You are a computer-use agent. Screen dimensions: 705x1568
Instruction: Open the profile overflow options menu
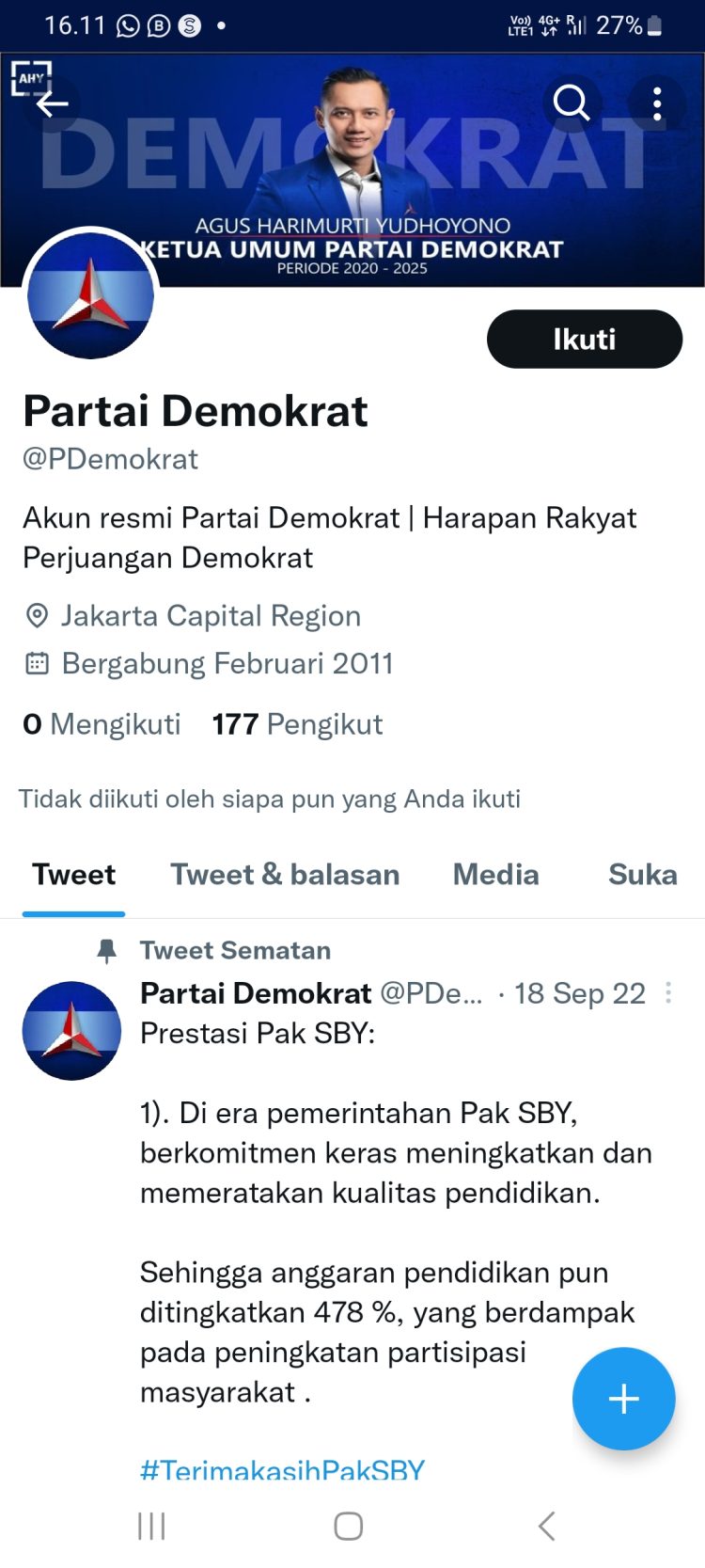pos(657,103)
